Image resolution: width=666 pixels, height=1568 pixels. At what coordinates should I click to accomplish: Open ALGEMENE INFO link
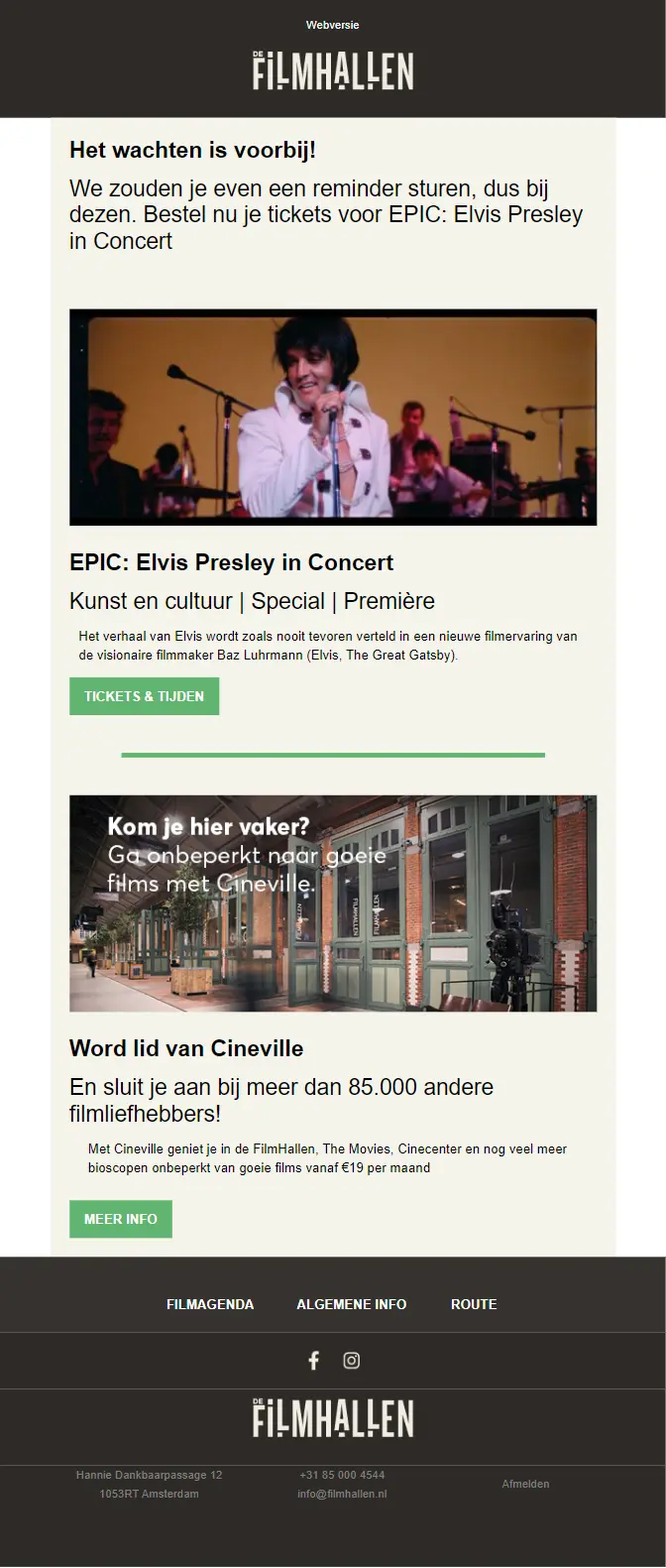[x=351, y=1304]
